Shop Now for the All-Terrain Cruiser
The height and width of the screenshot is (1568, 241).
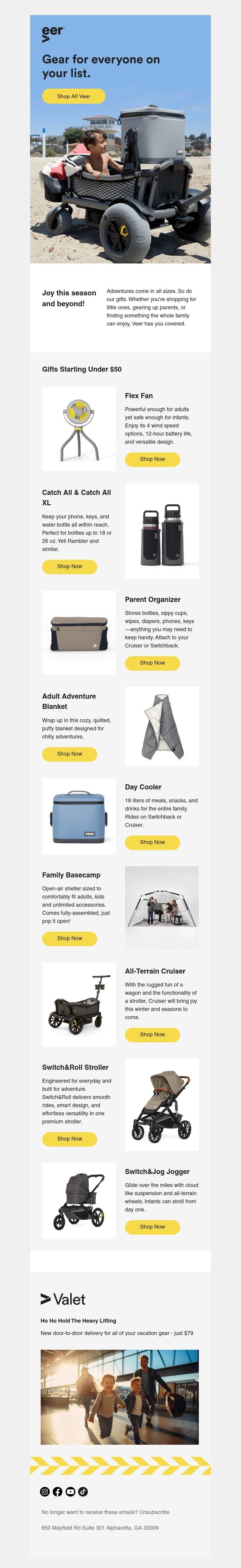tap(152, 1034)
